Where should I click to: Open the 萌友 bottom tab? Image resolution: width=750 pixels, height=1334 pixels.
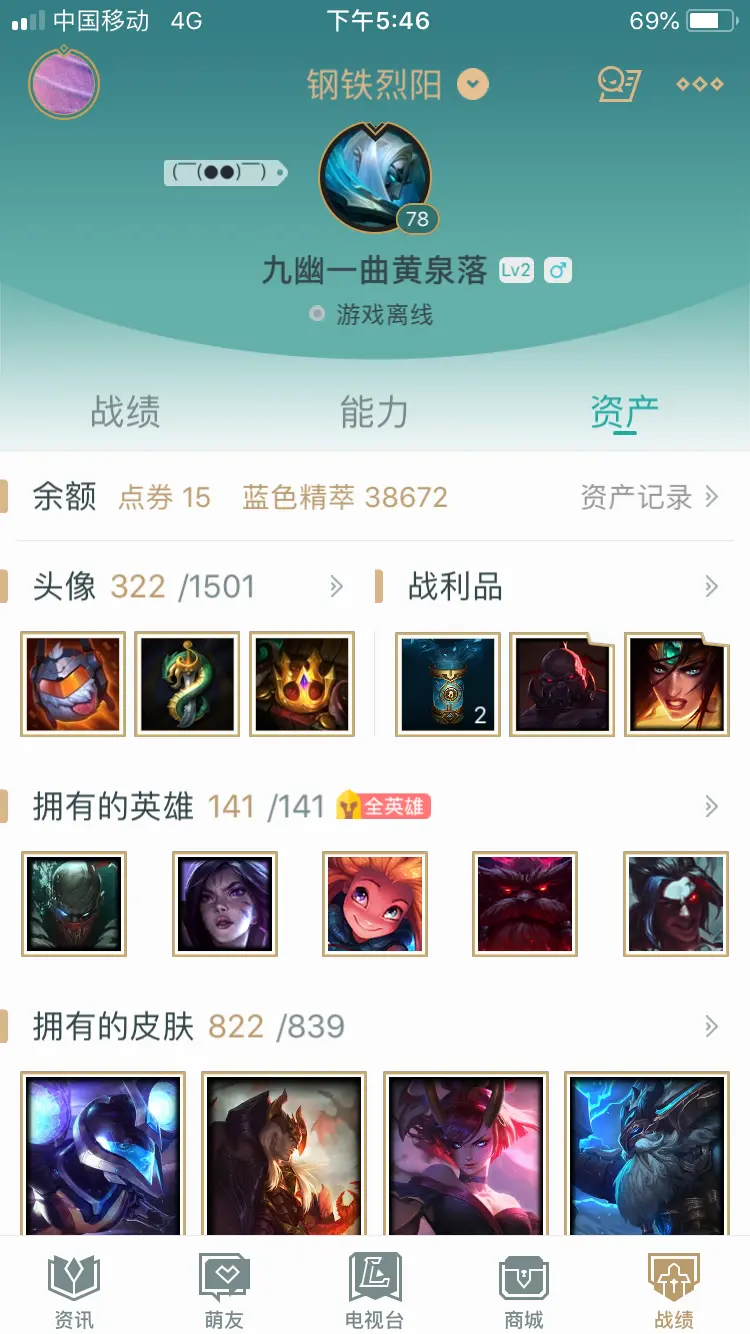[x=224, y=1290]
